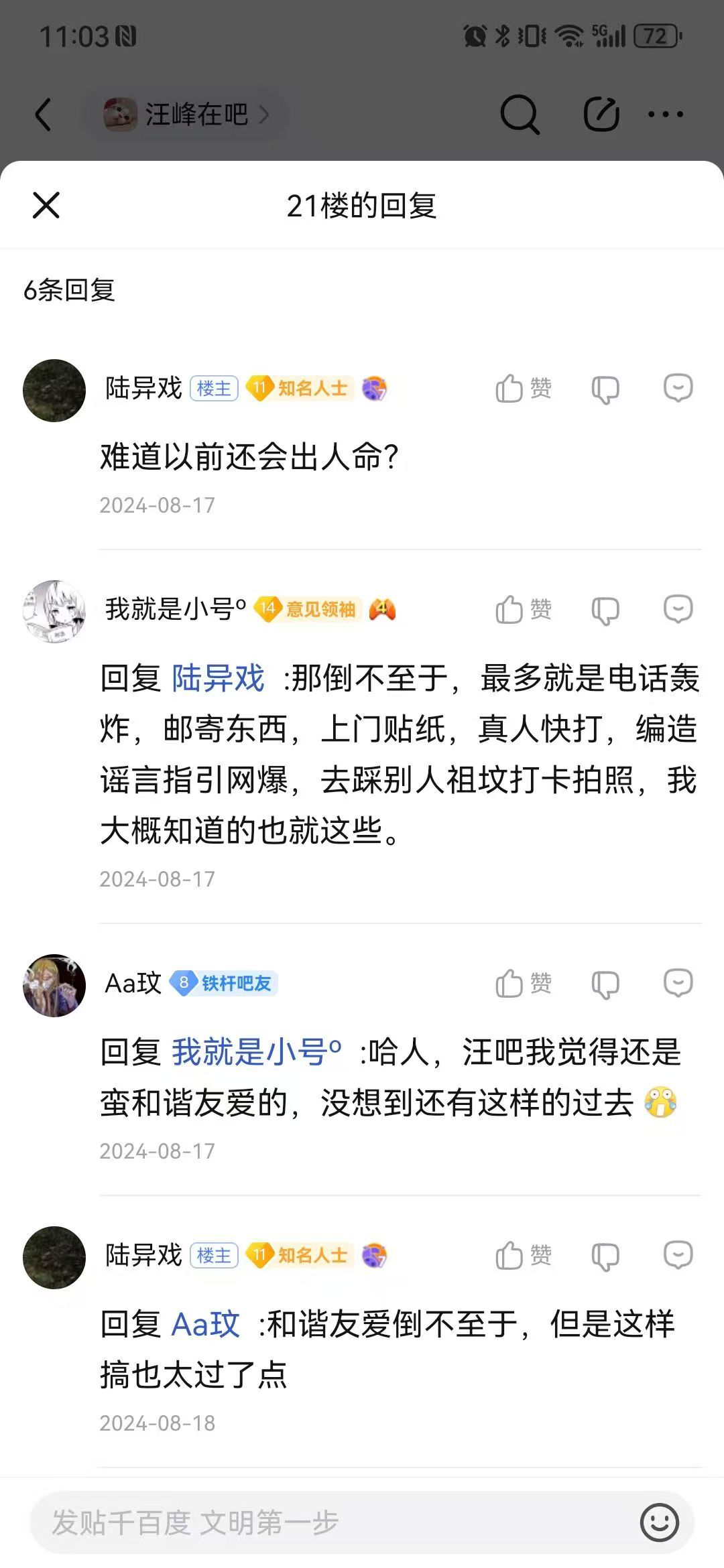Reply to 陆异戏's comment dated 2024-08-18
The image size is (724, 1568).
(678, 1254)
